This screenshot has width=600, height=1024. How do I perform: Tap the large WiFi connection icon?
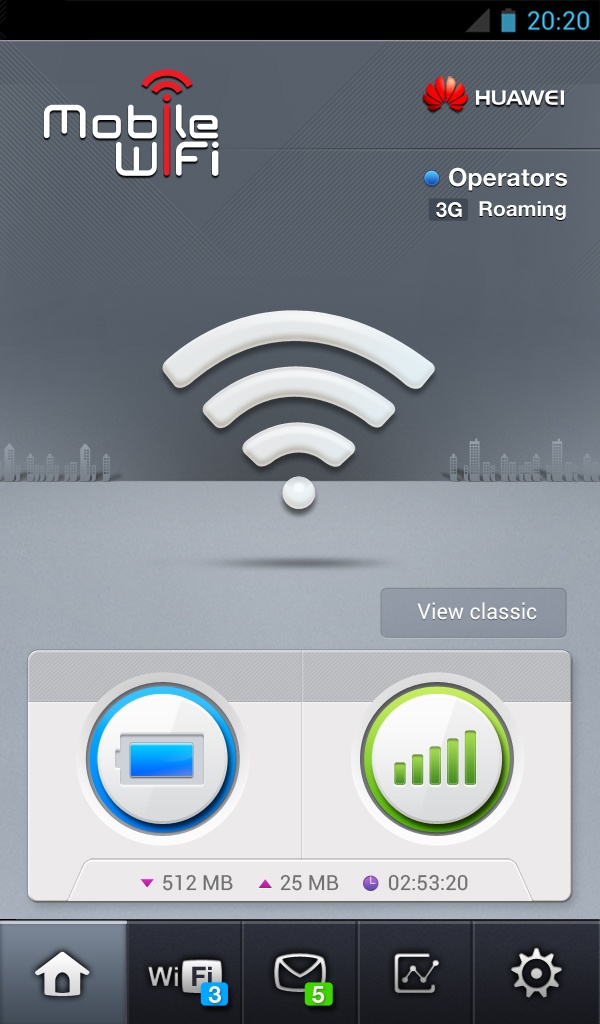coord(299,405)
